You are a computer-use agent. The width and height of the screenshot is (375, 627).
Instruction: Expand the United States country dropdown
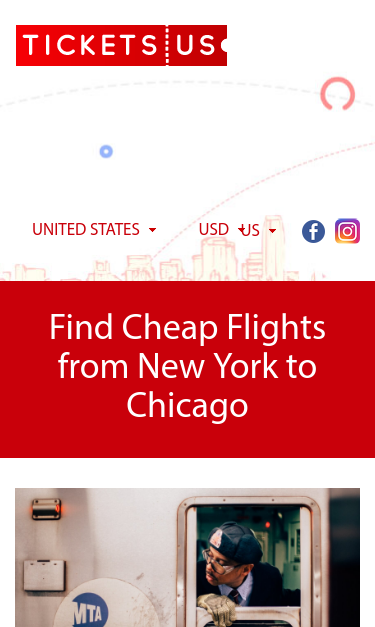(x=94, y=230)
